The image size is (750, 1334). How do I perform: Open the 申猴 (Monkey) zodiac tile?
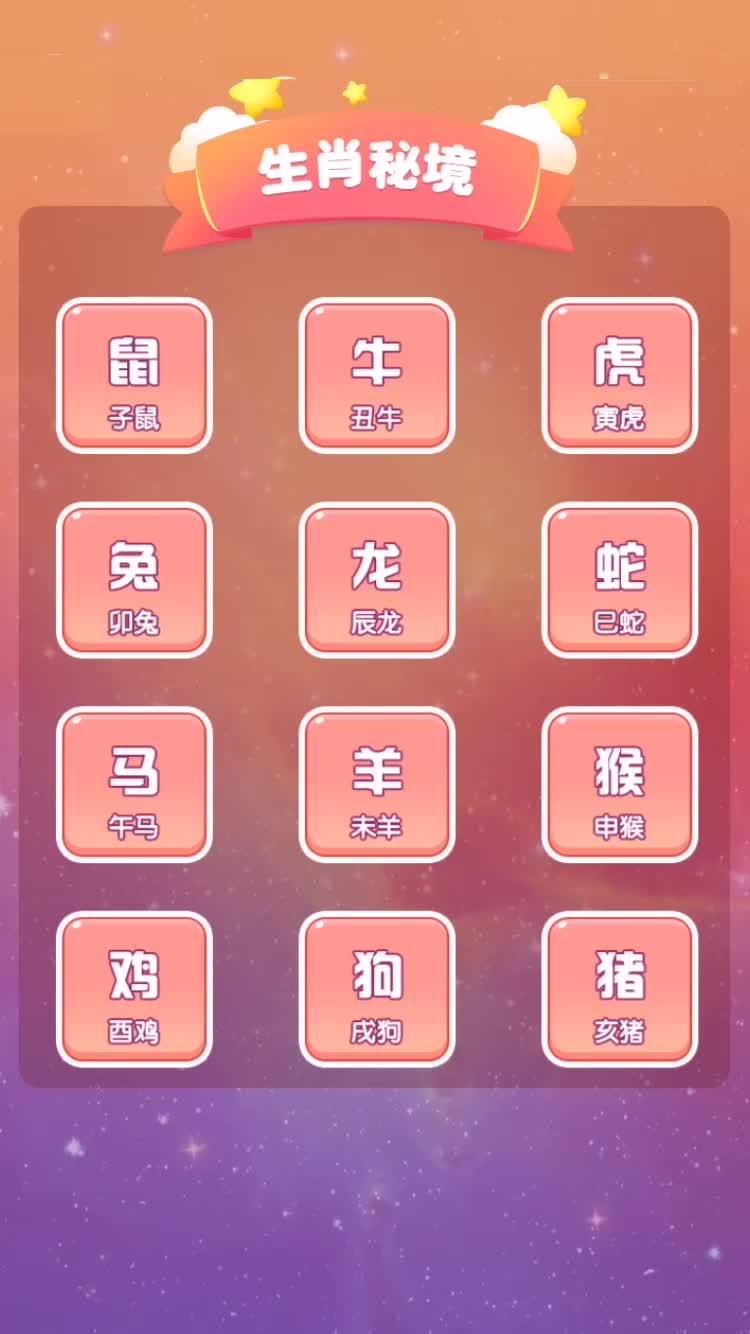[620, 785]
